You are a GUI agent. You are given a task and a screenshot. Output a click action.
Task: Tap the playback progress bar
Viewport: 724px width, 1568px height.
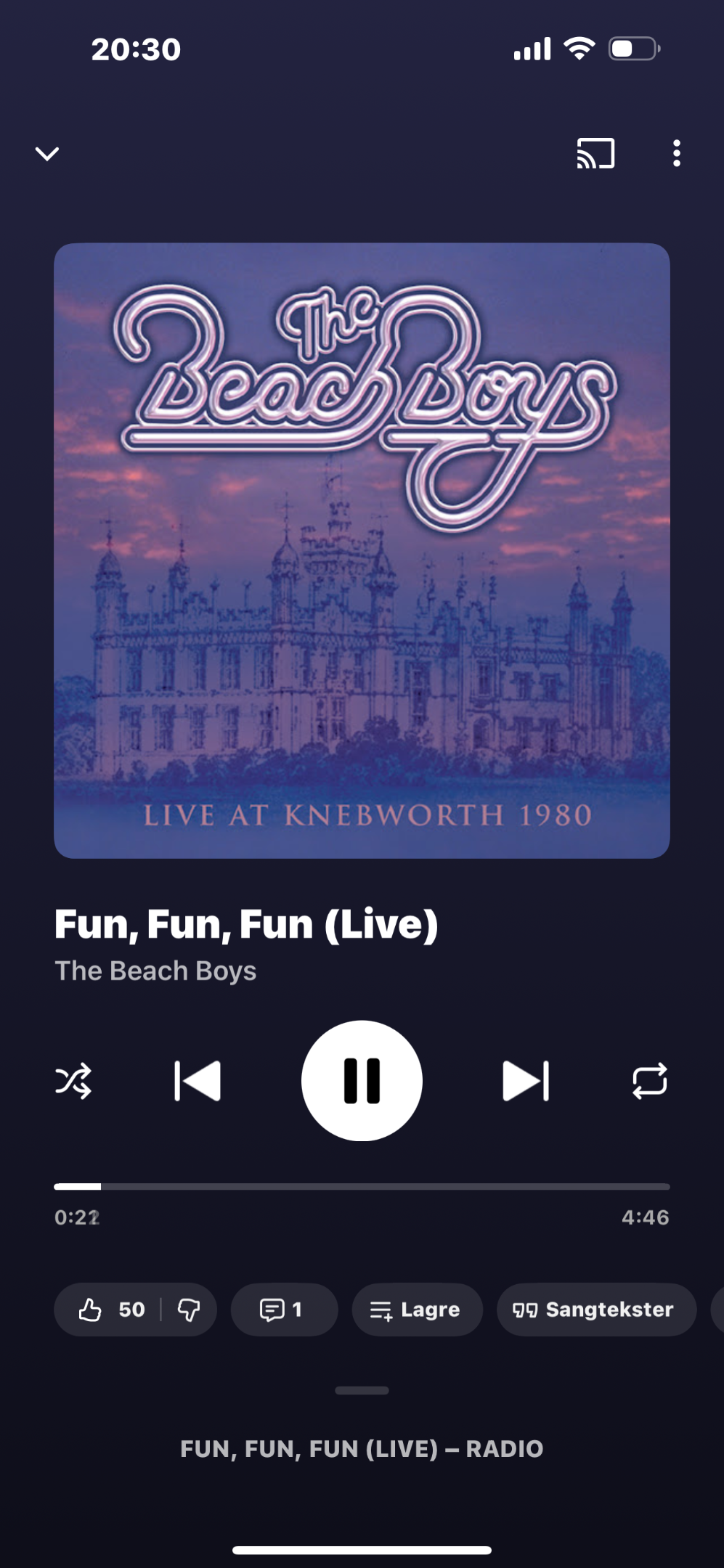coord(362,1186)
